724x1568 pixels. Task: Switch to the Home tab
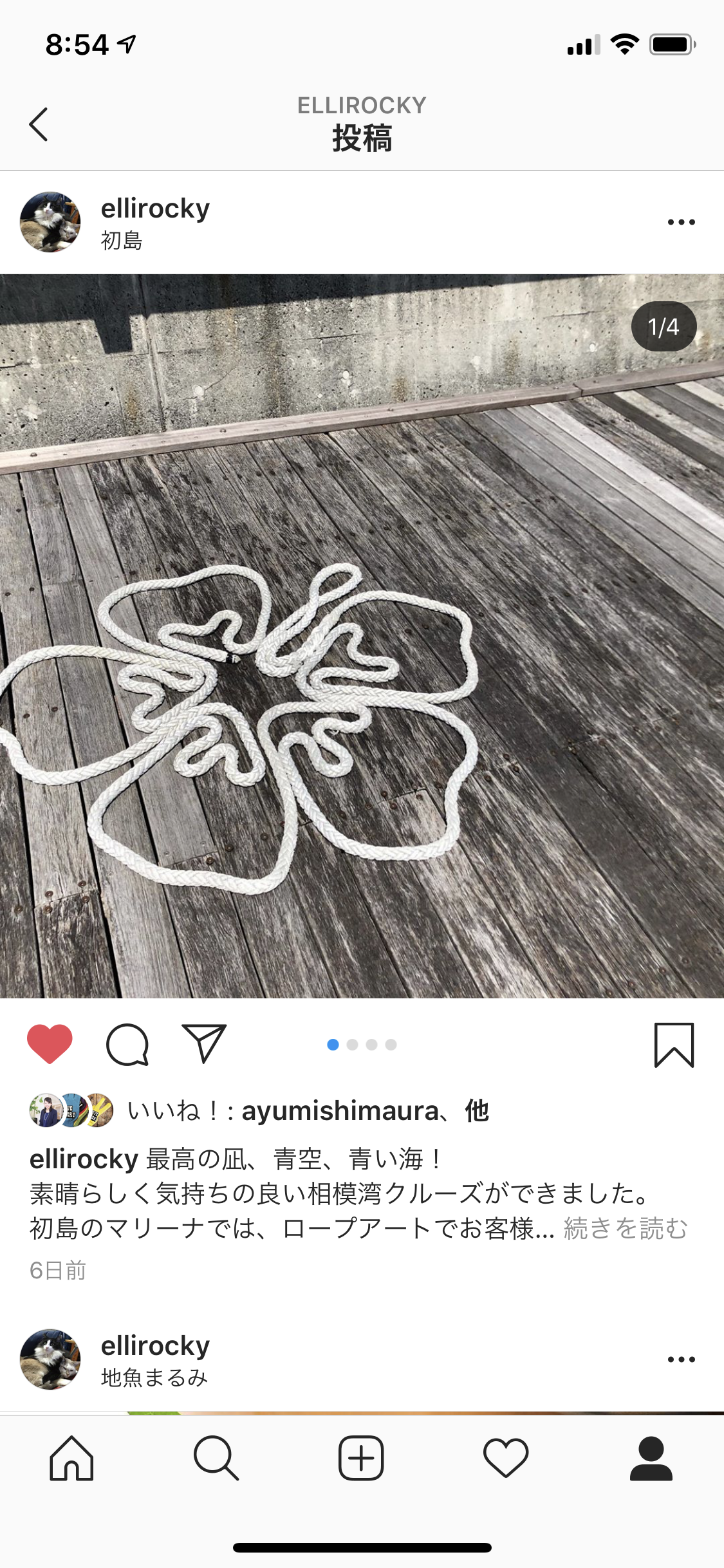pyautogui.click(x=71, y=1459)
